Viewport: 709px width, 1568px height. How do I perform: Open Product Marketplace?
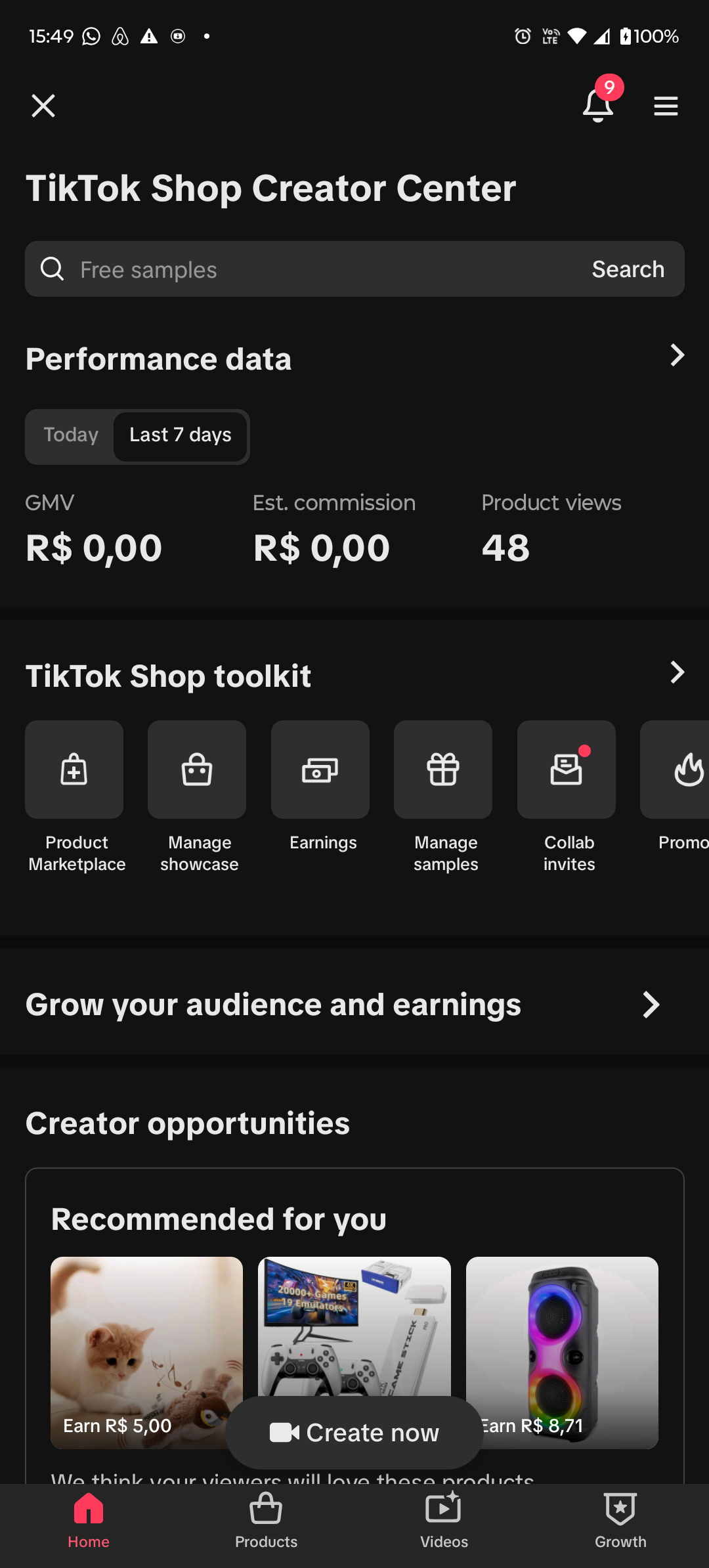click(74, 770)
